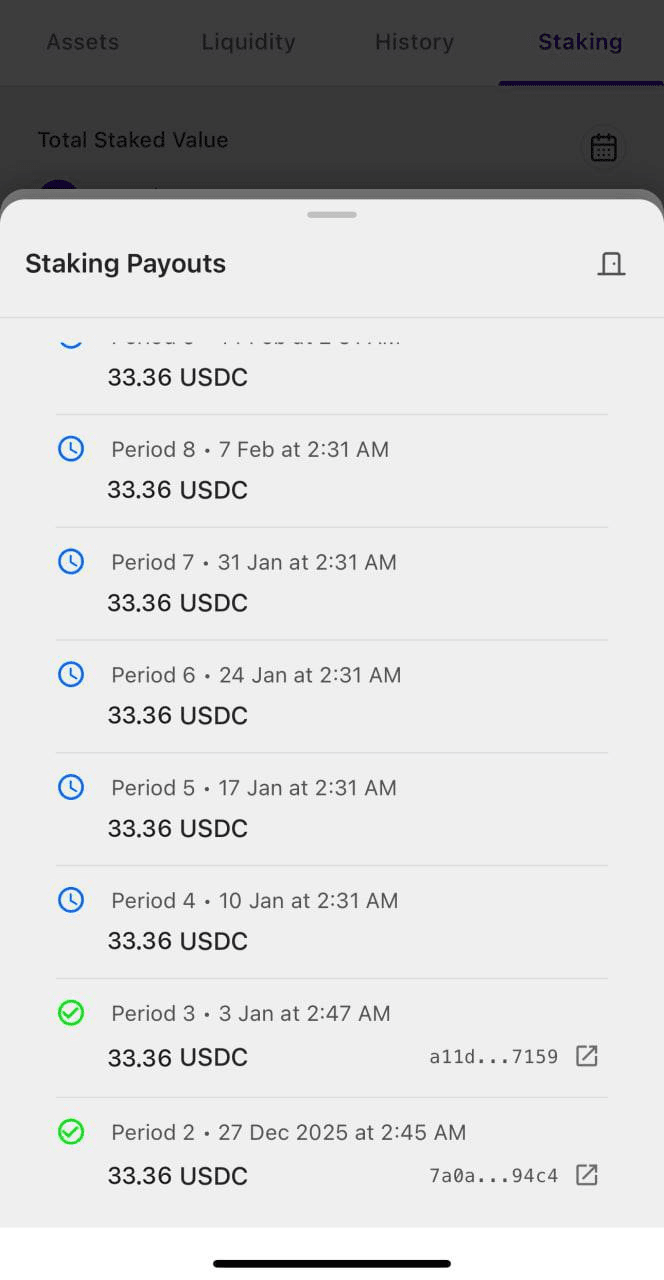The height and width of the screenshot is (1280, 664).
Task: Open external link for transaction 7a0a...94c4
Action: (587, 1175)
